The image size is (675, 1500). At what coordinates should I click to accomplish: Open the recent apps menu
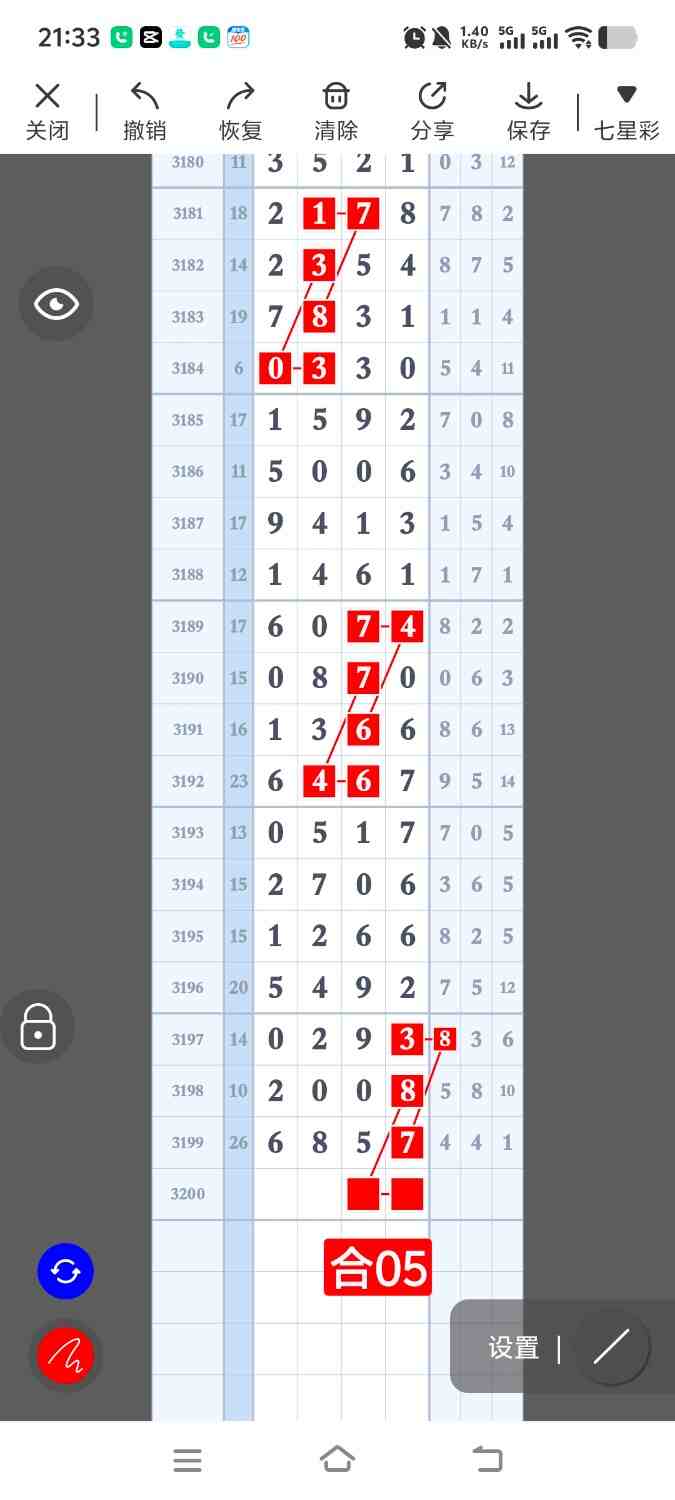coord(187,1460)
